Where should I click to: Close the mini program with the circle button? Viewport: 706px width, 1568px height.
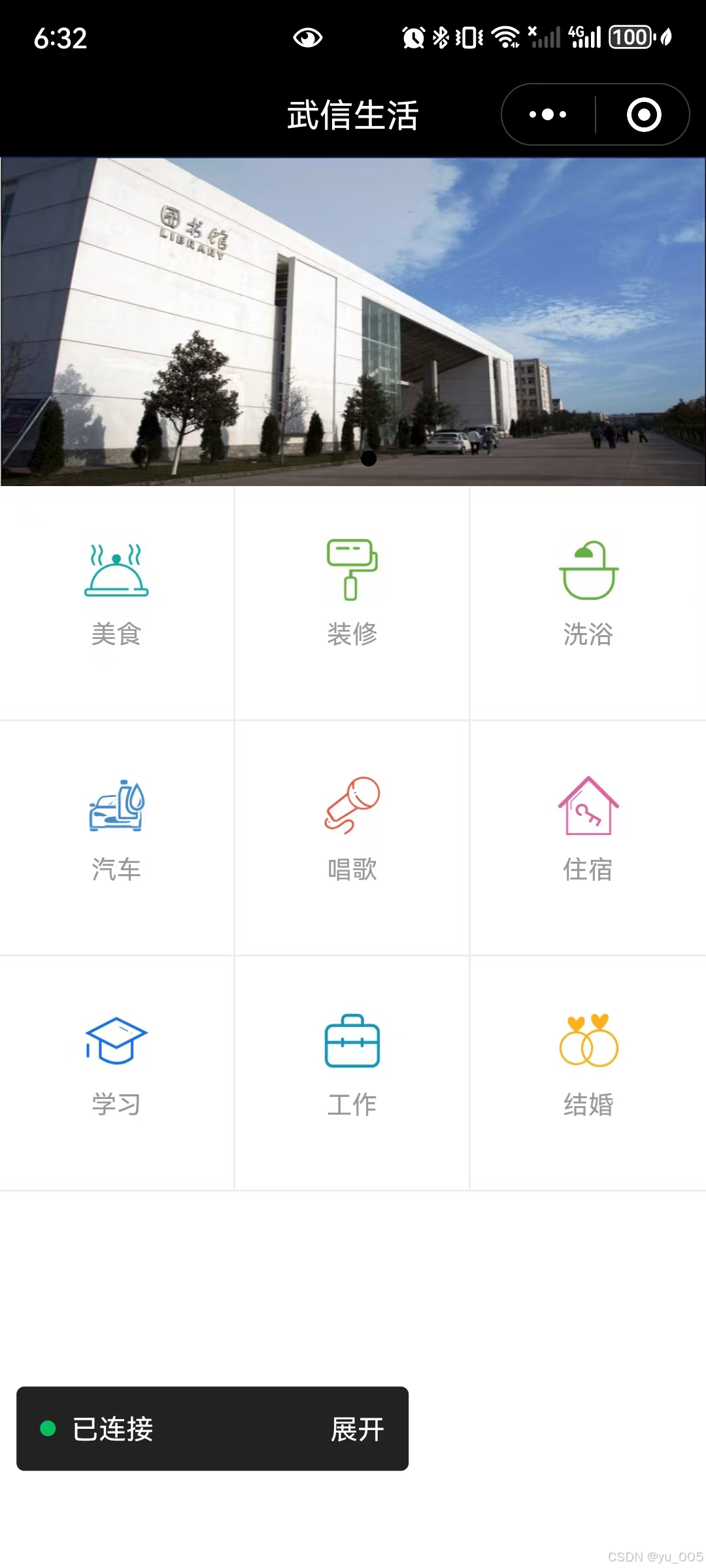tap(644, 115)
